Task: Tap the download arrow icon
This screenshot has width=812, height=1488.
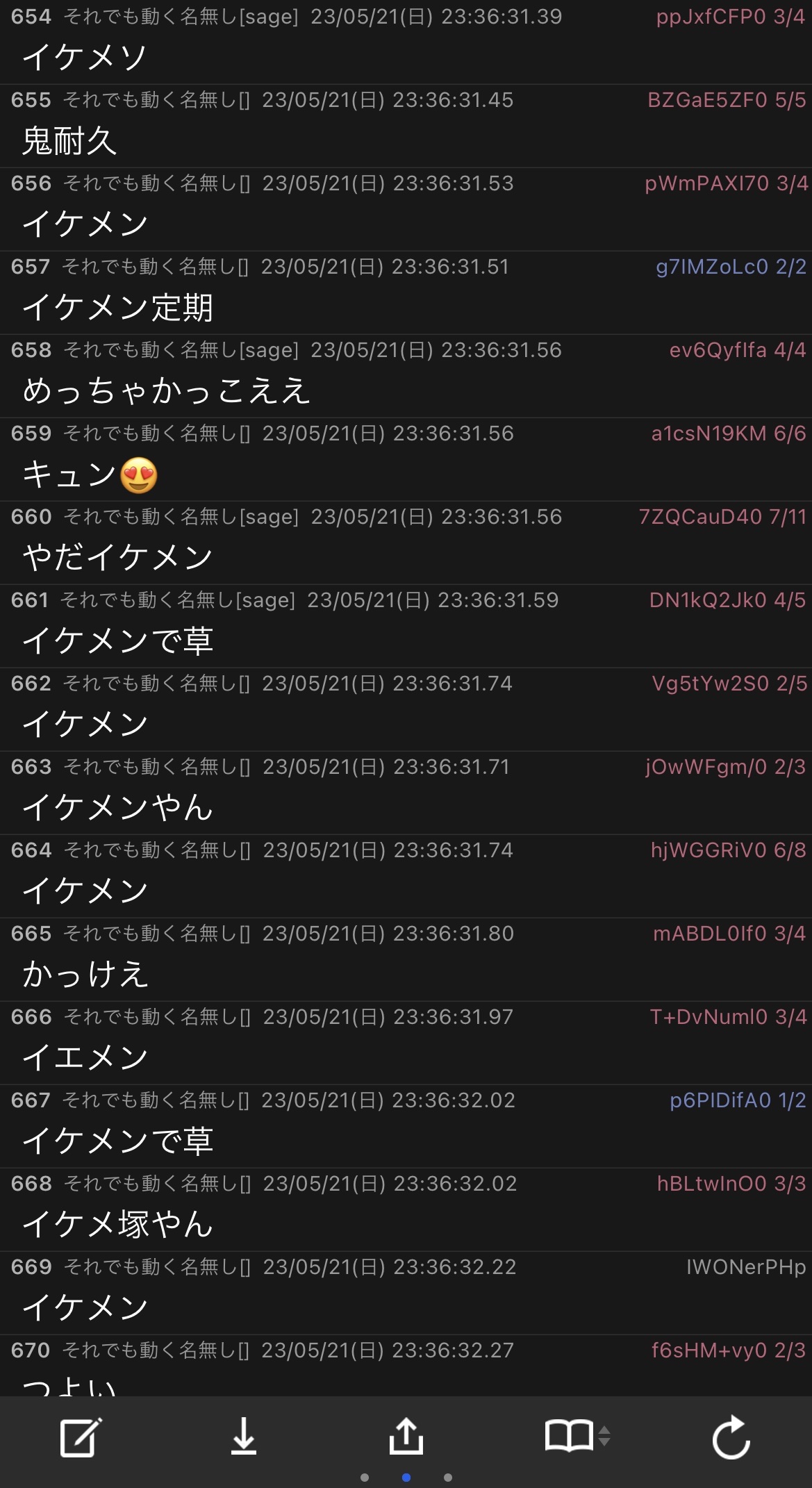Action: [x=243, y=1437]
